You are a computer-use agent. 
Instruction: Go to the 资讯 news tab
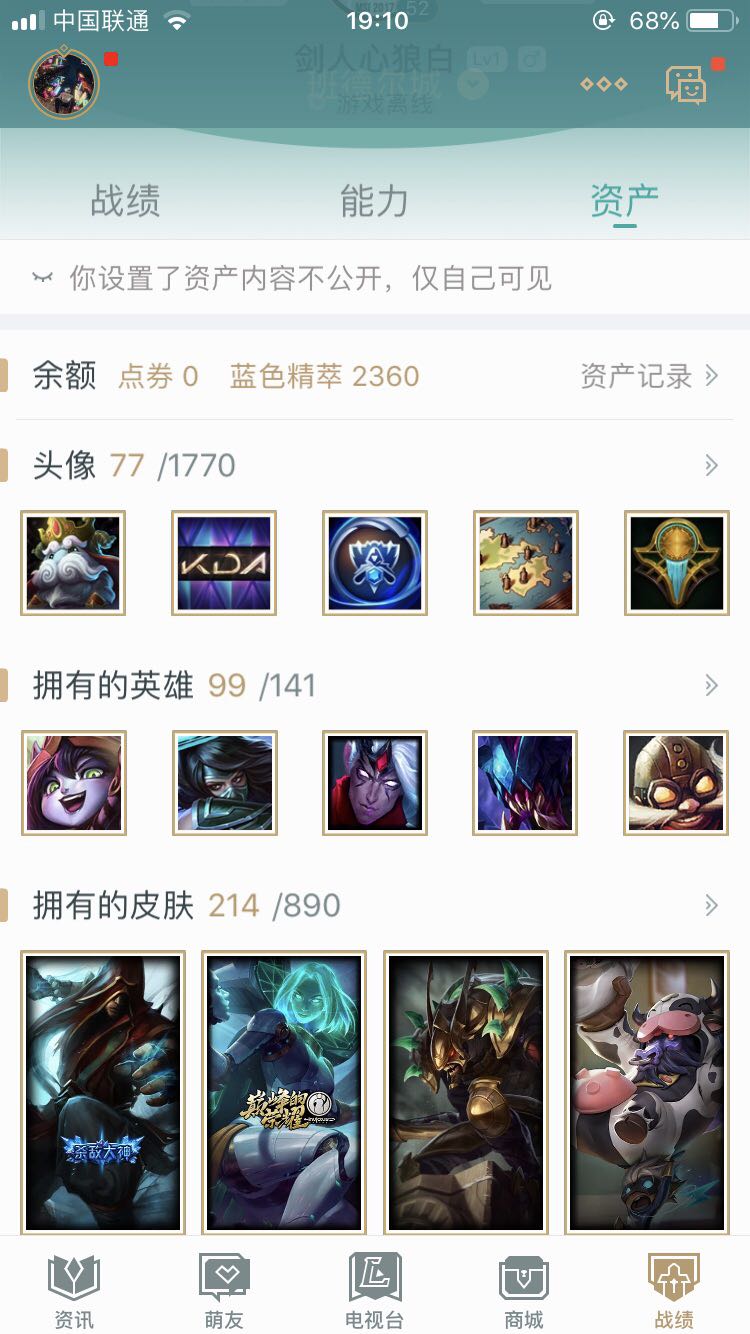coord(74,1290)
